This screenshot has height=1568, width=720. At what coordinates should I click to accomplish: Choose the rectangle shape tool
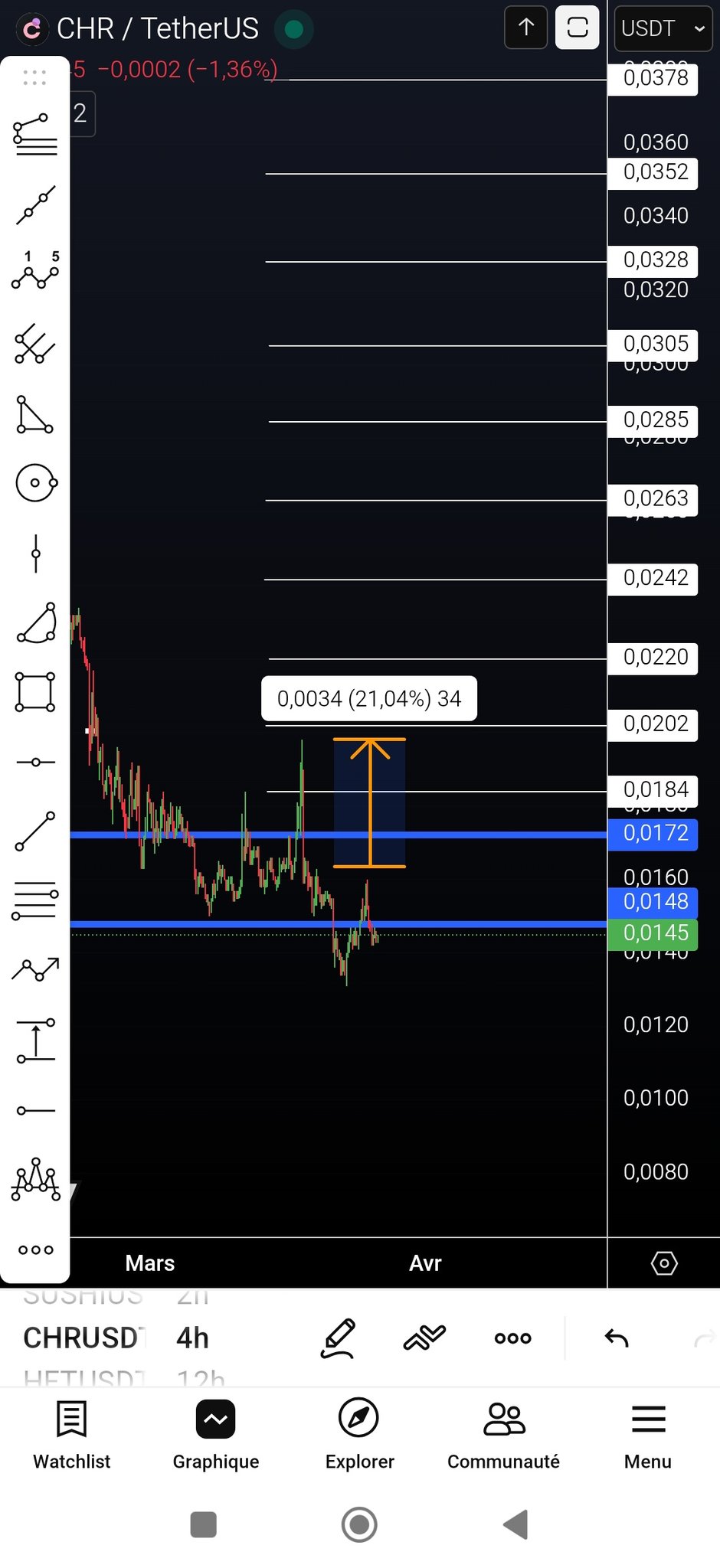[35, 692]
